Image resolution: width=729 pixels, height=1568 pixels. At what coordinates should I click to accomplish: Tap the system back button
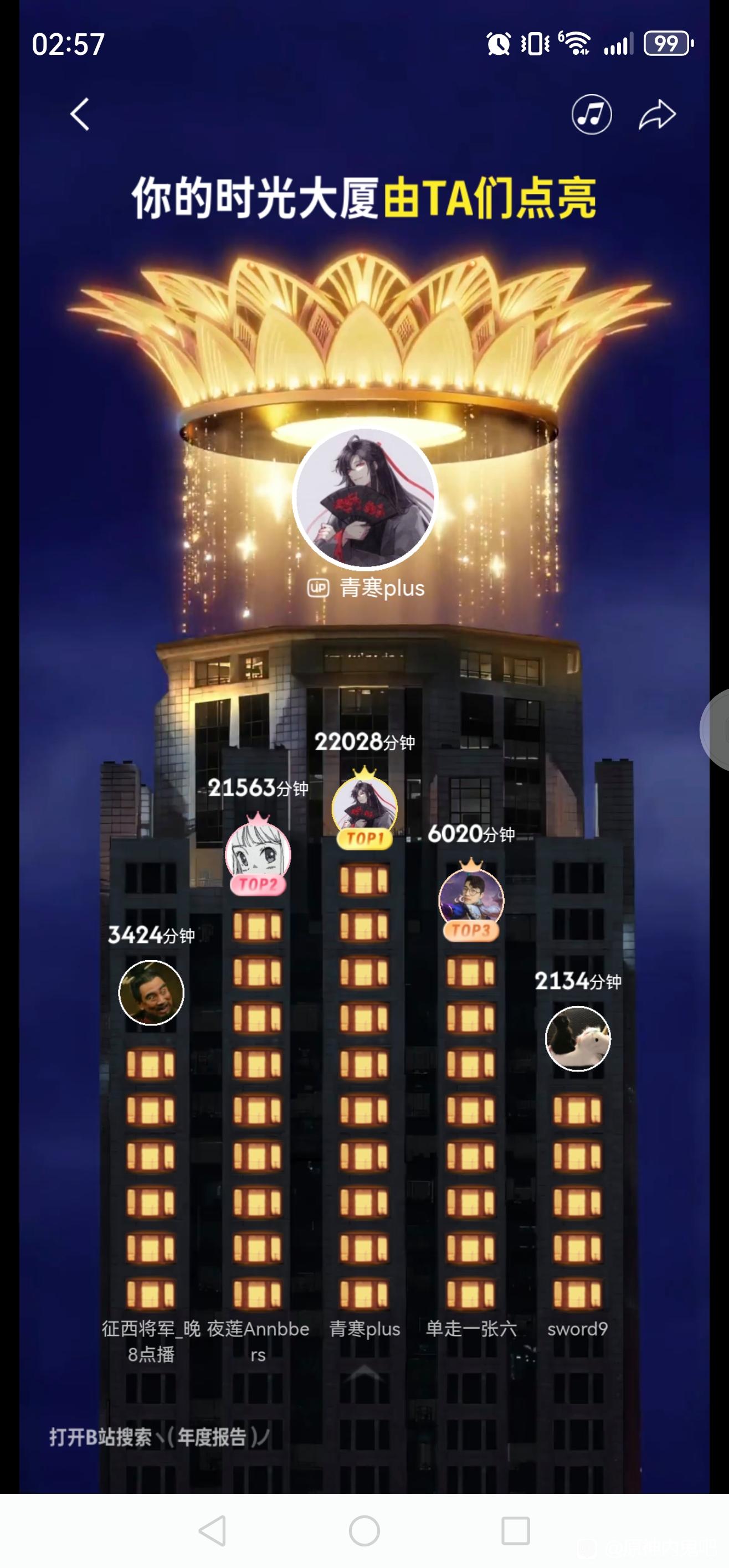pyautogui.click(x=213, y=1530)
